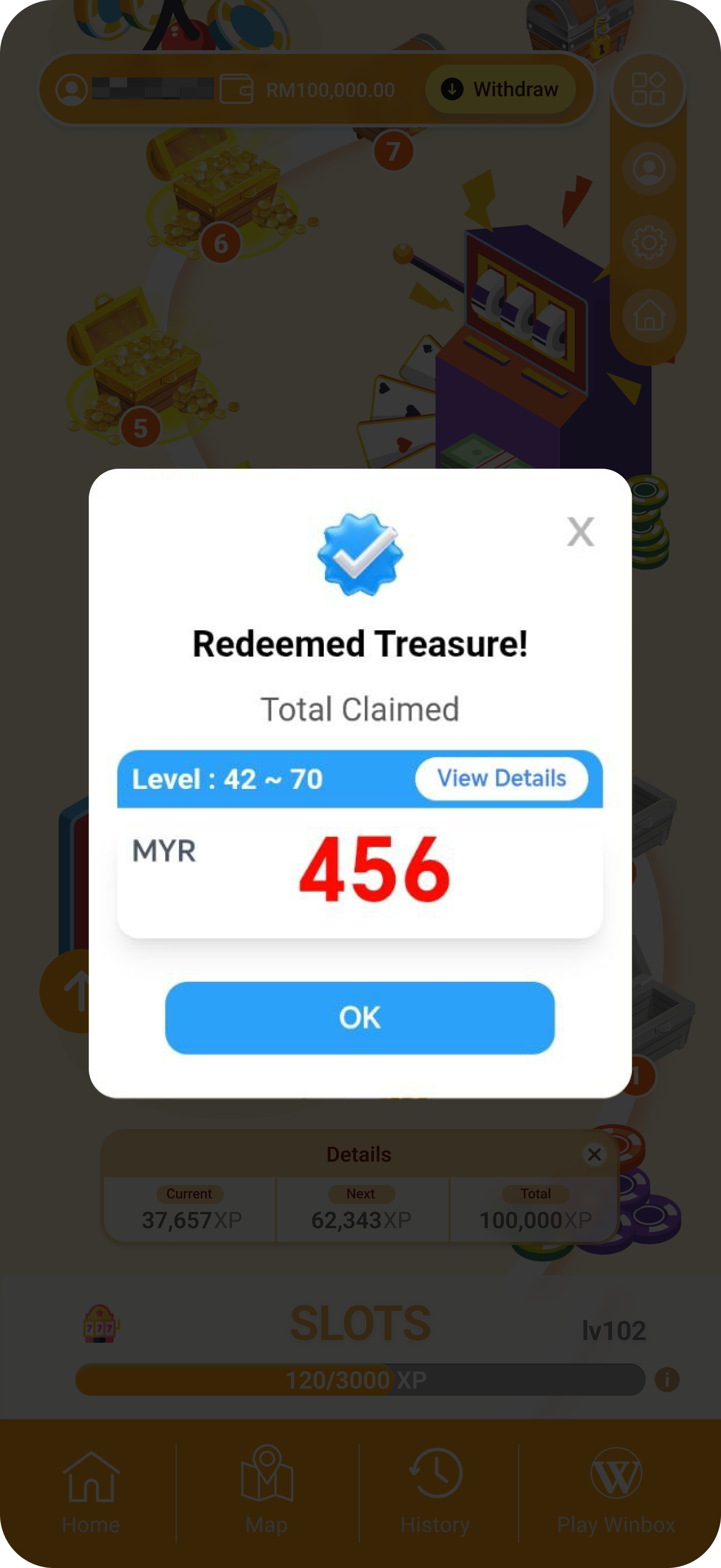Close the Redeemed Treasure dialog
The image size is (721, 1568).
click(580, 532)
